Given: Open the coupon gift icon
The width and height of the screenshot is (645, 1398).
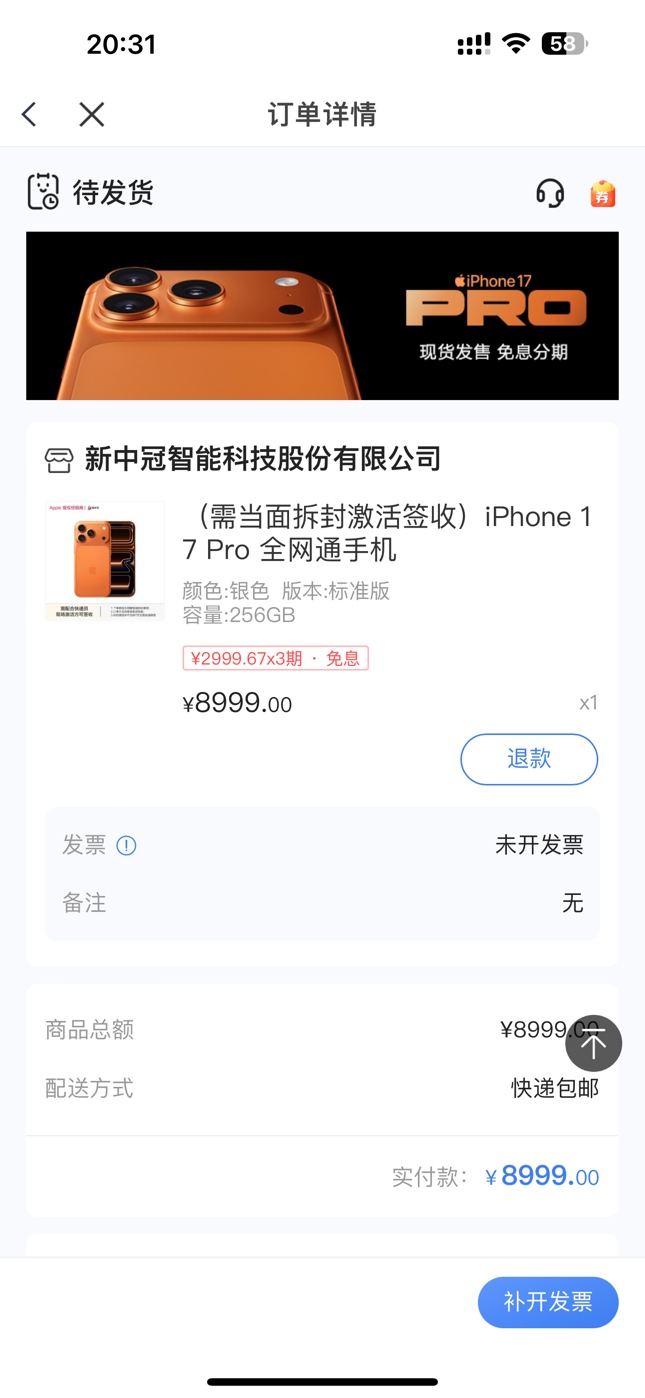Looking at the screenshot, I should [602, 193].
